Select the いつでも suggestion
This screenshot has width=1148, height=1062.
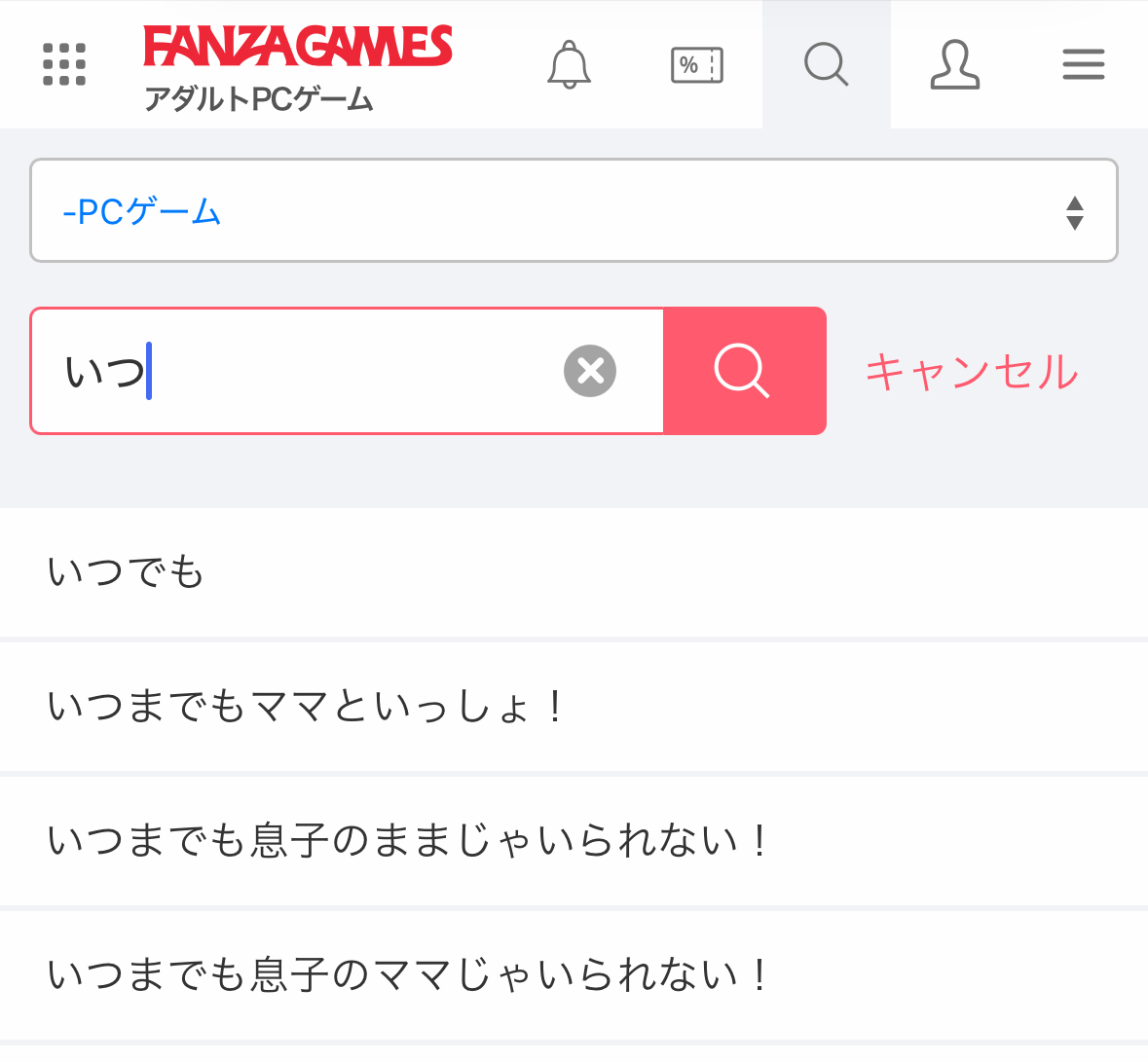tap(574, 571)
